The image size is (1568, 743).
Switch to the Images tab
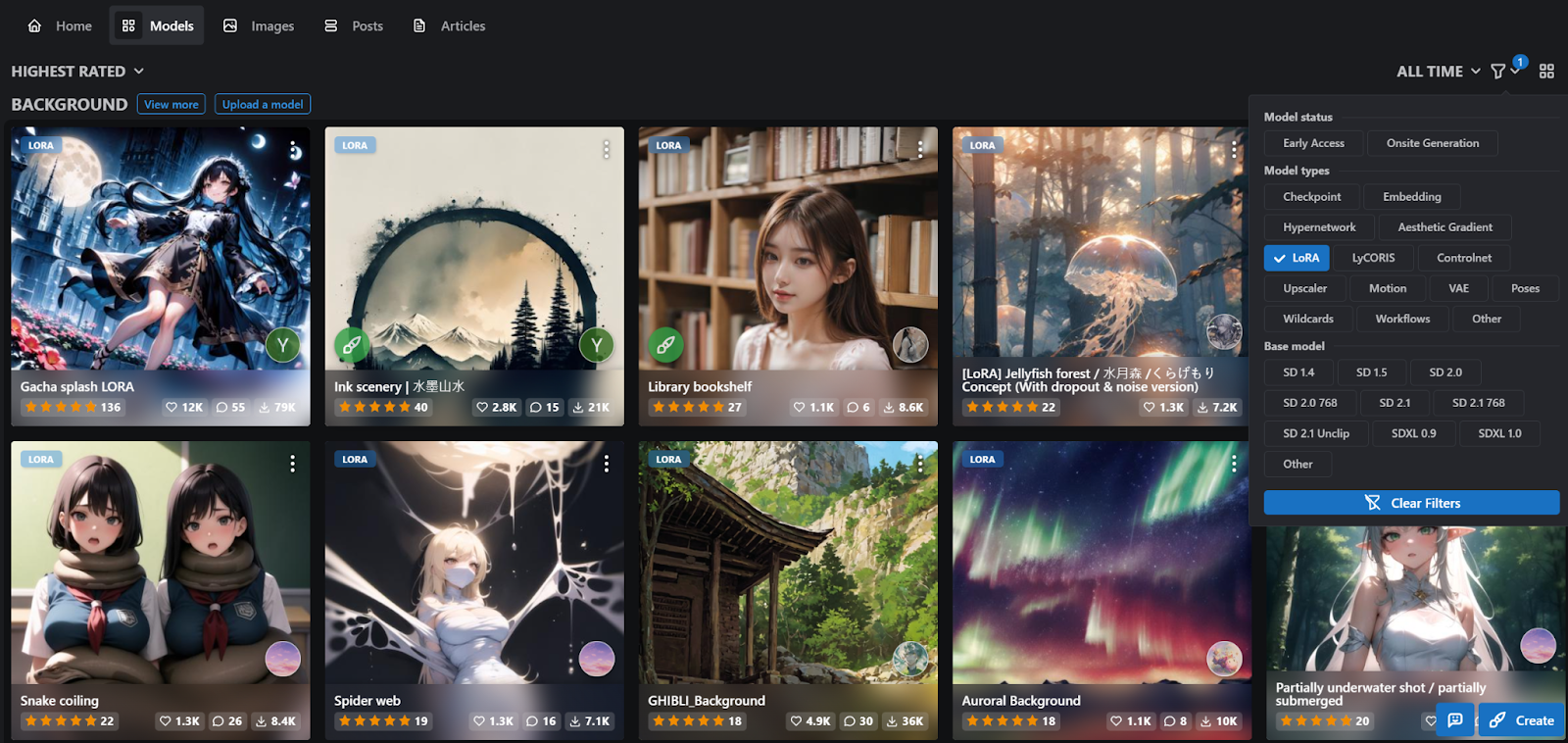pyautogui.click(x=259, y=25)
